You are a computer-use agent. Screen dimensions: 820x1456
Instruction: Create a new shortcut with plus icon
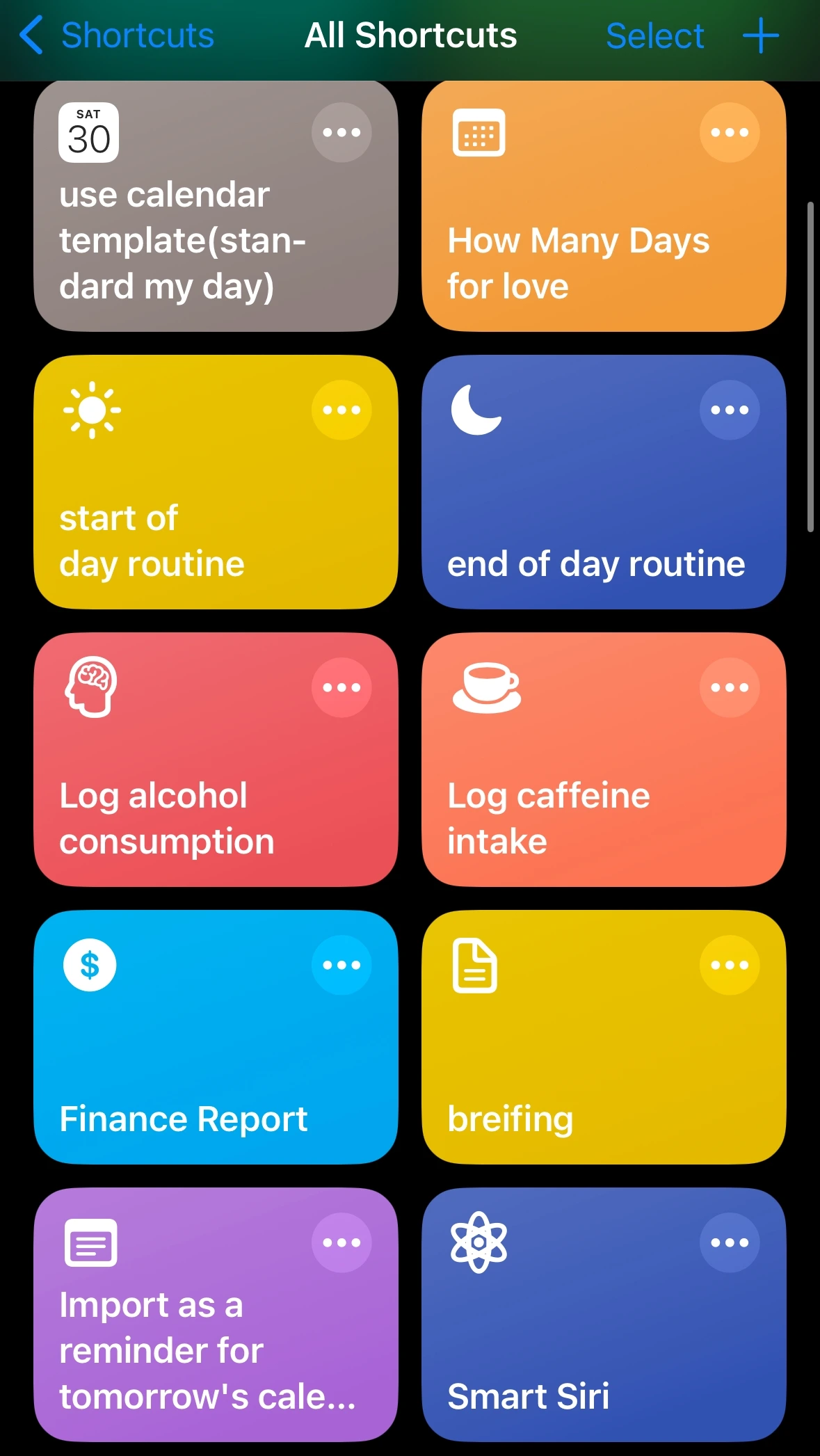pos(760,35)
